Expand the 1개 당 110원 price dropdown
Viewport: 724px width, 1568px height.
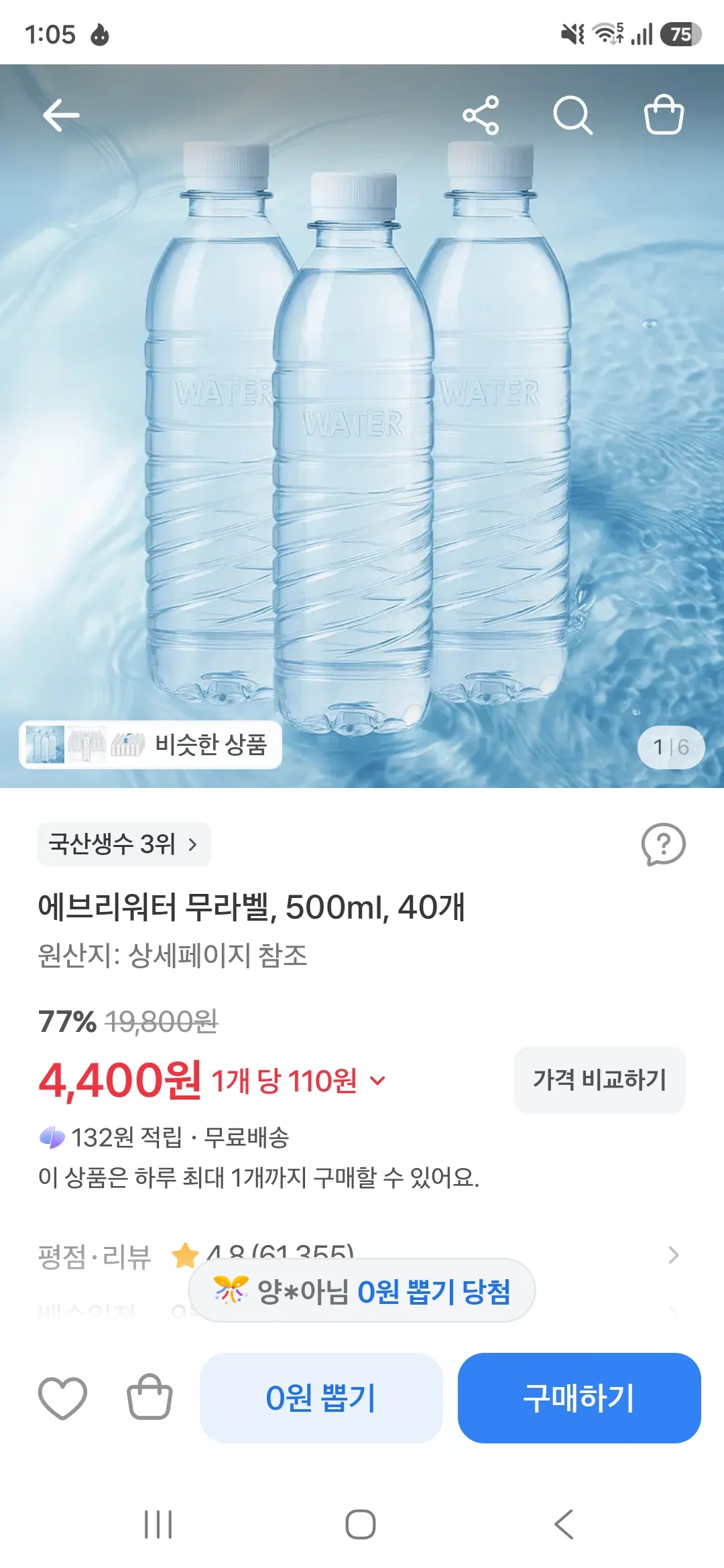coord(299,1080)
